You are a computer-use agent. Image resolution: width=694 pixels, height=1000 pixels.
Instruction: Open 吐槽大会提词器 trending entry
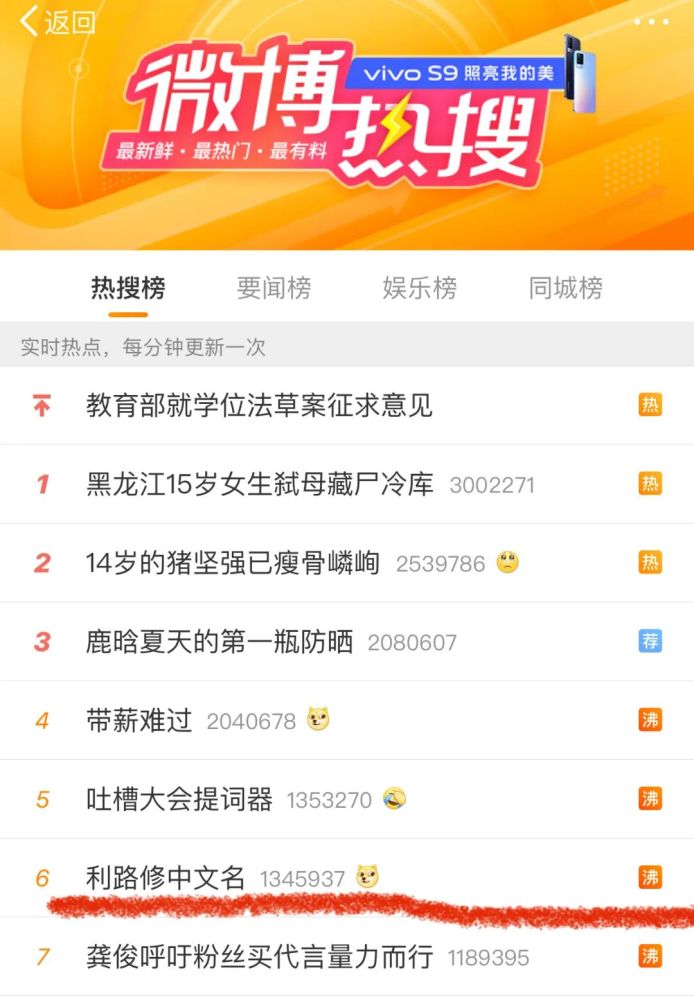click(180, 799)
